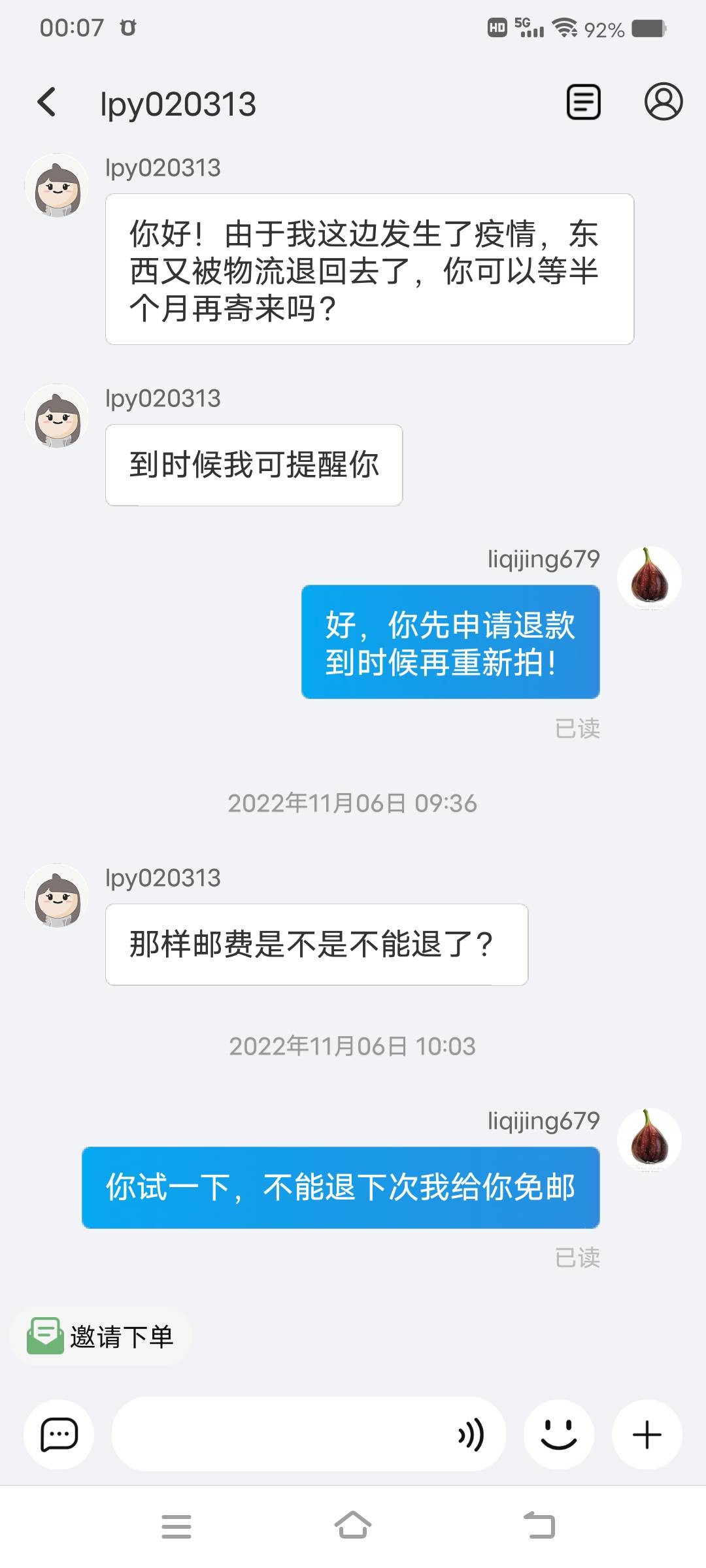The height and width of the screenshot is (1568, 706).
Task: Open the plus attachment menu
Action: coord(647,1435)
